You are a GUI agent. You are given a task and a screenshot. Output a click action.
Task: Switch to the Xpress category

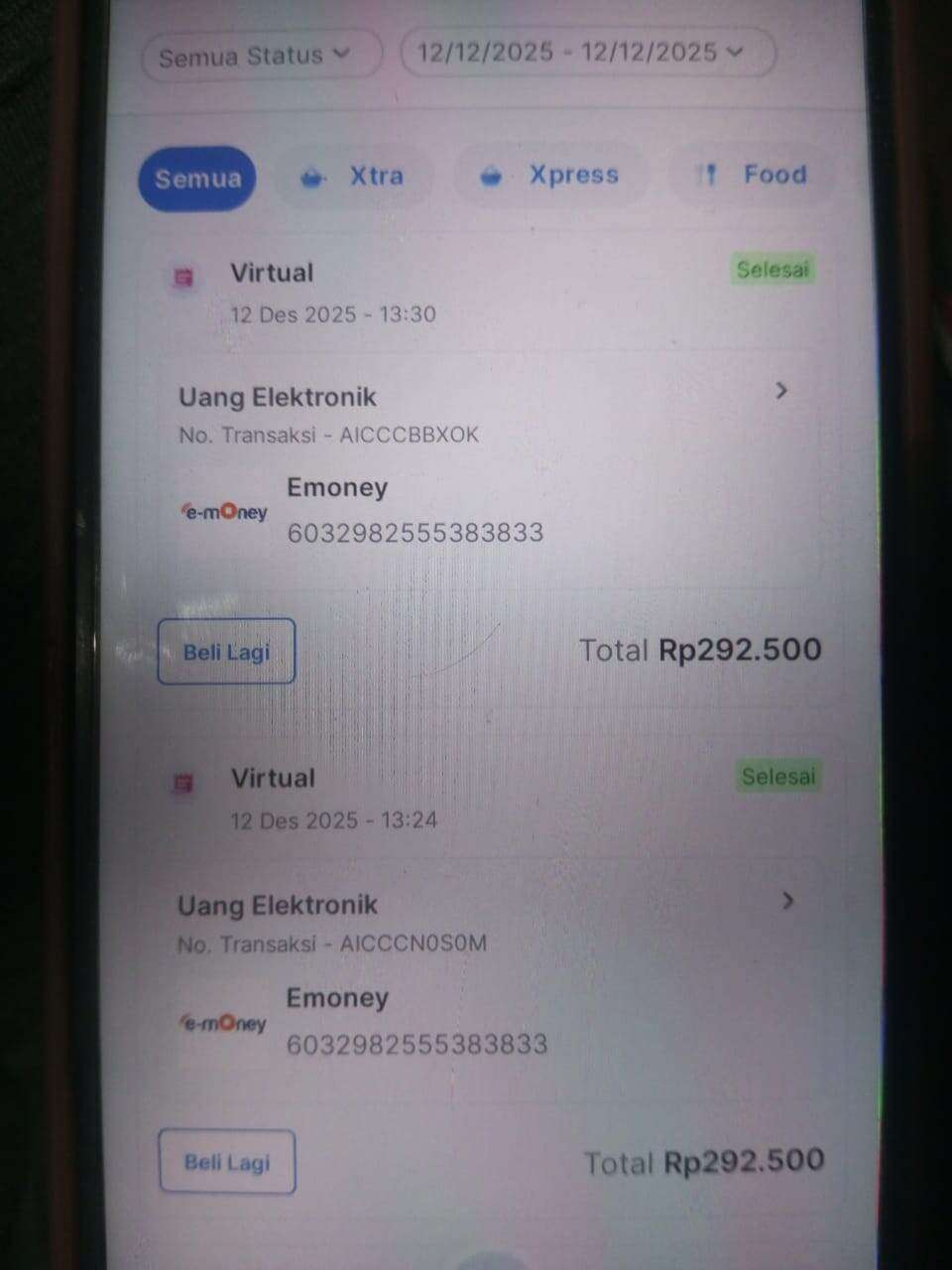coord(551,176)
